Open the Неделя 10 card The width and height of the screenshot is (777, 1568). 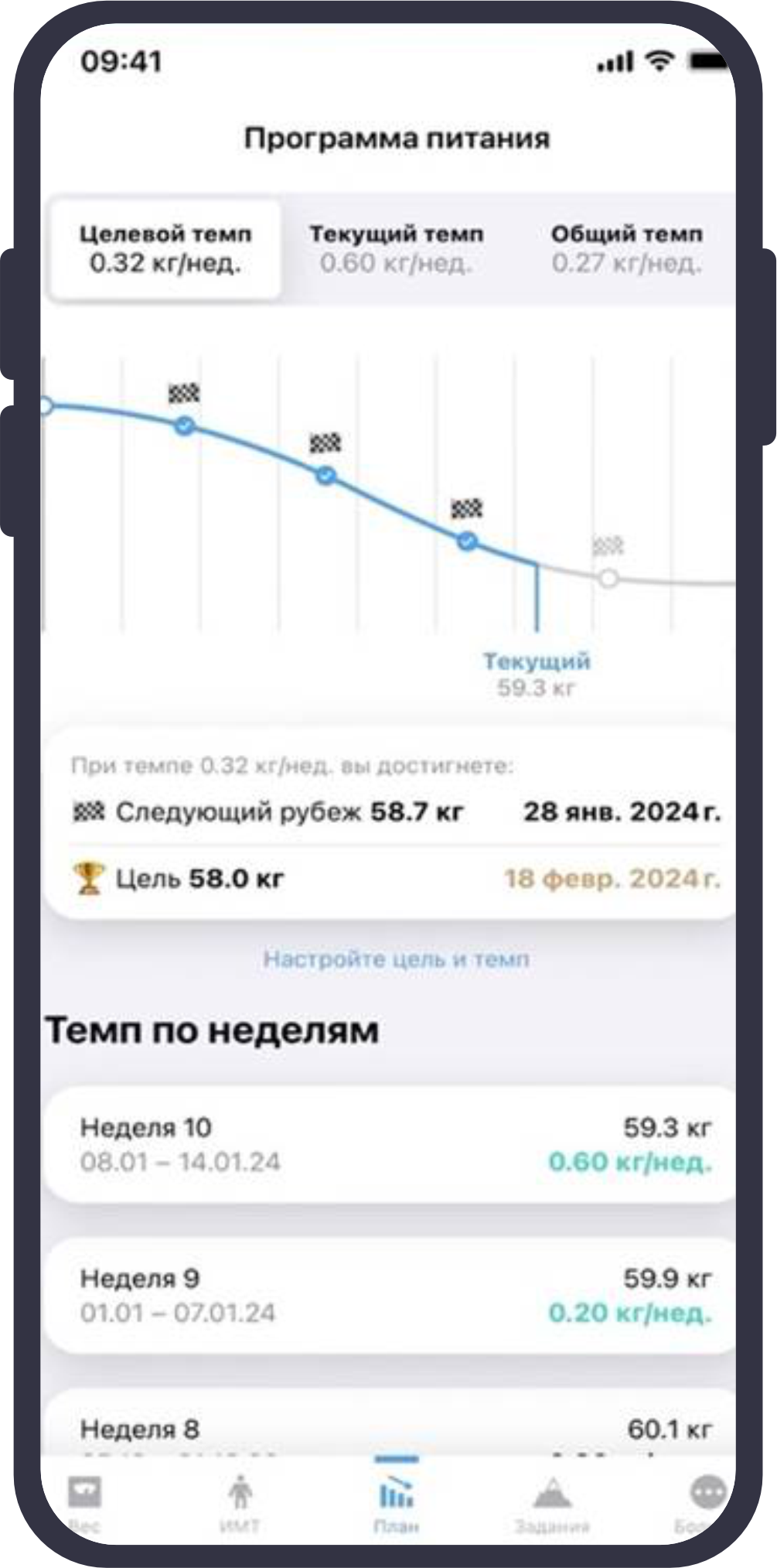tap(390, 1144)
